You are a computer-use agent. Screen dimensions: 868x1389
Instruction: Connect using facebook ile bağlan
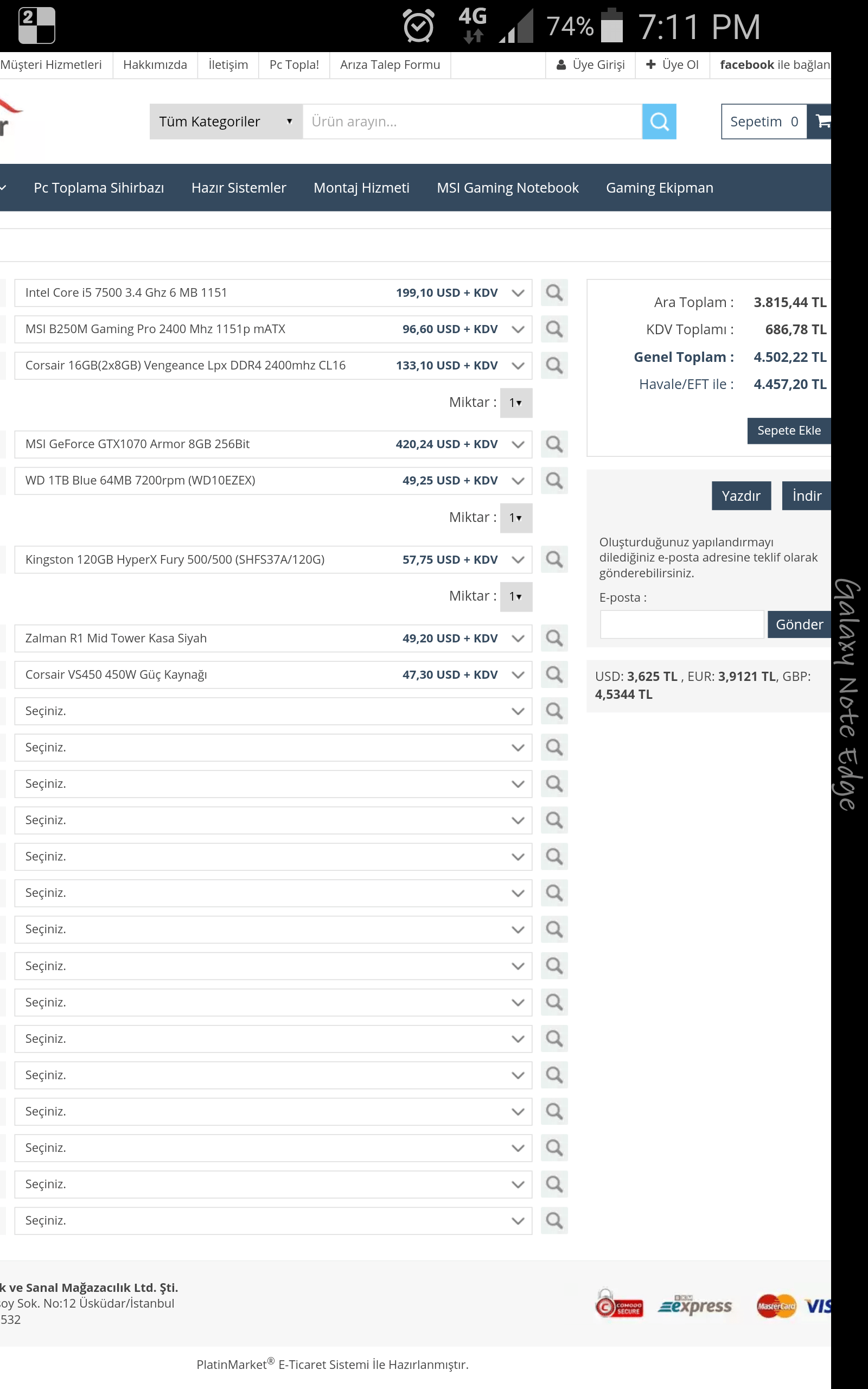[774, 65]
